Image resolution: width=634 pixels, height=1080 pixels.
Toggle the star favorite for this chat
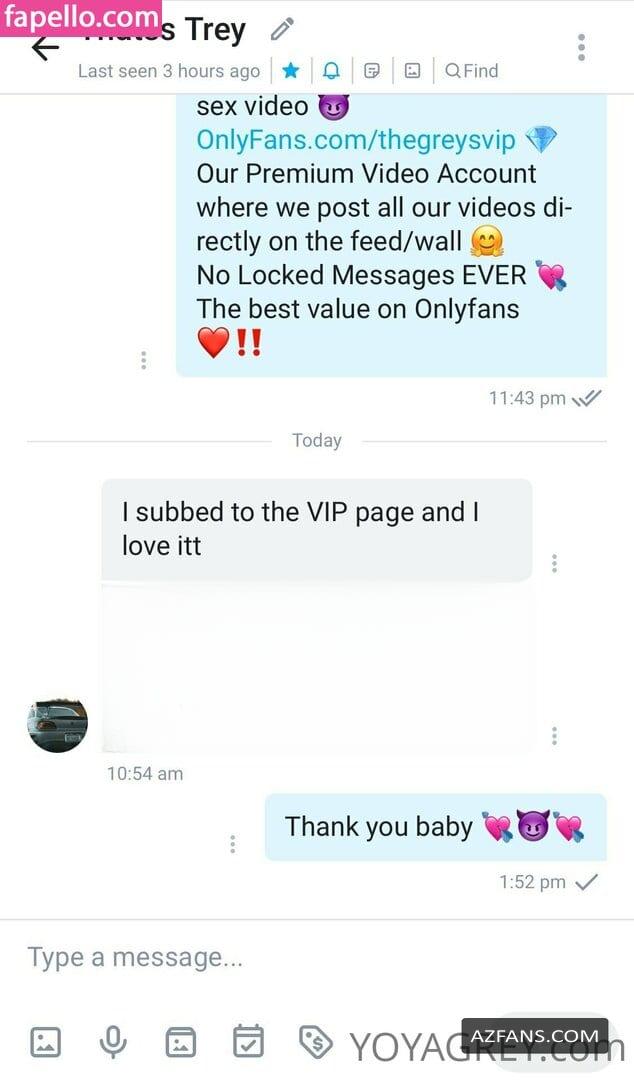point(291,70)
